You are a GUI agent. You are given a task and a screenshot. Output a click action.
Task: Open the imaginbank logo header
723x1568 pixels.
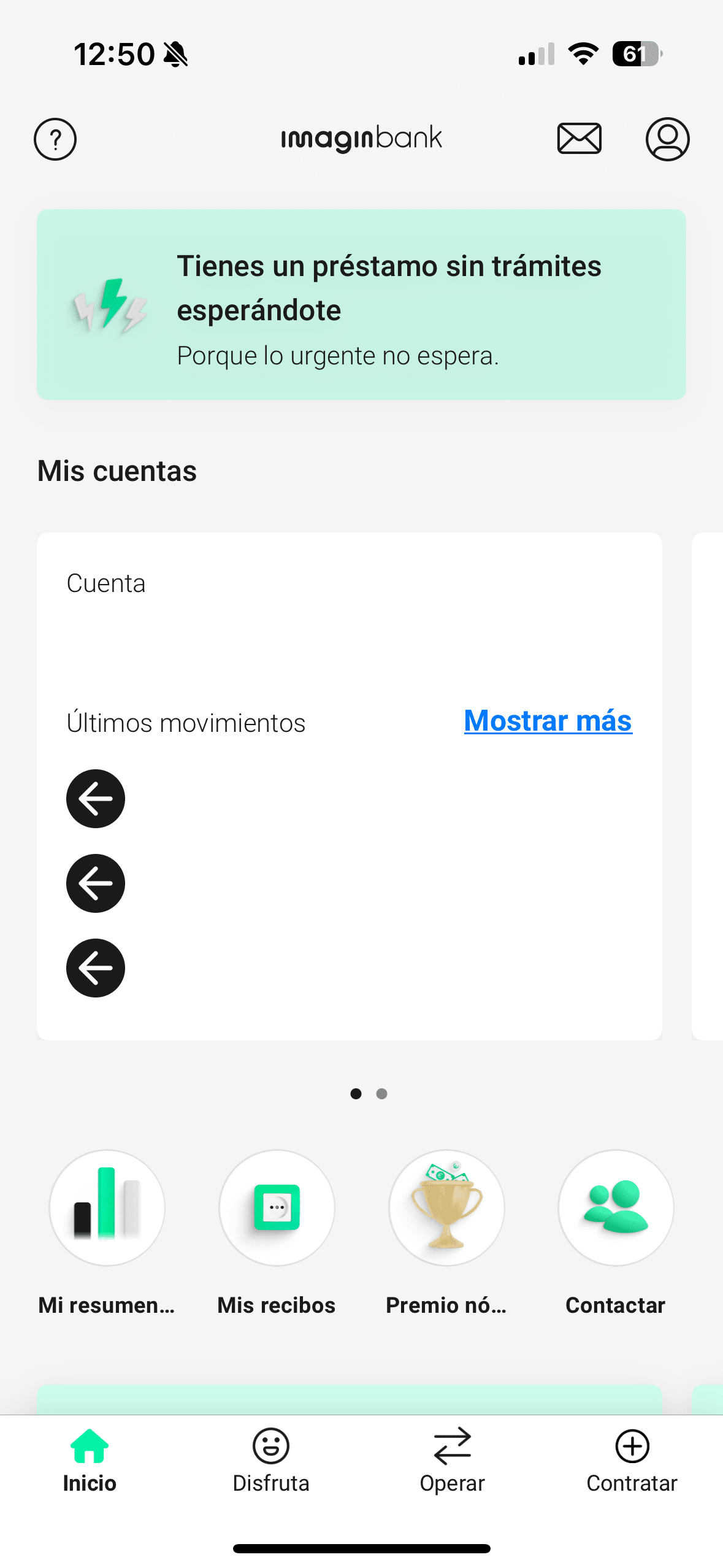pos(361,137)
